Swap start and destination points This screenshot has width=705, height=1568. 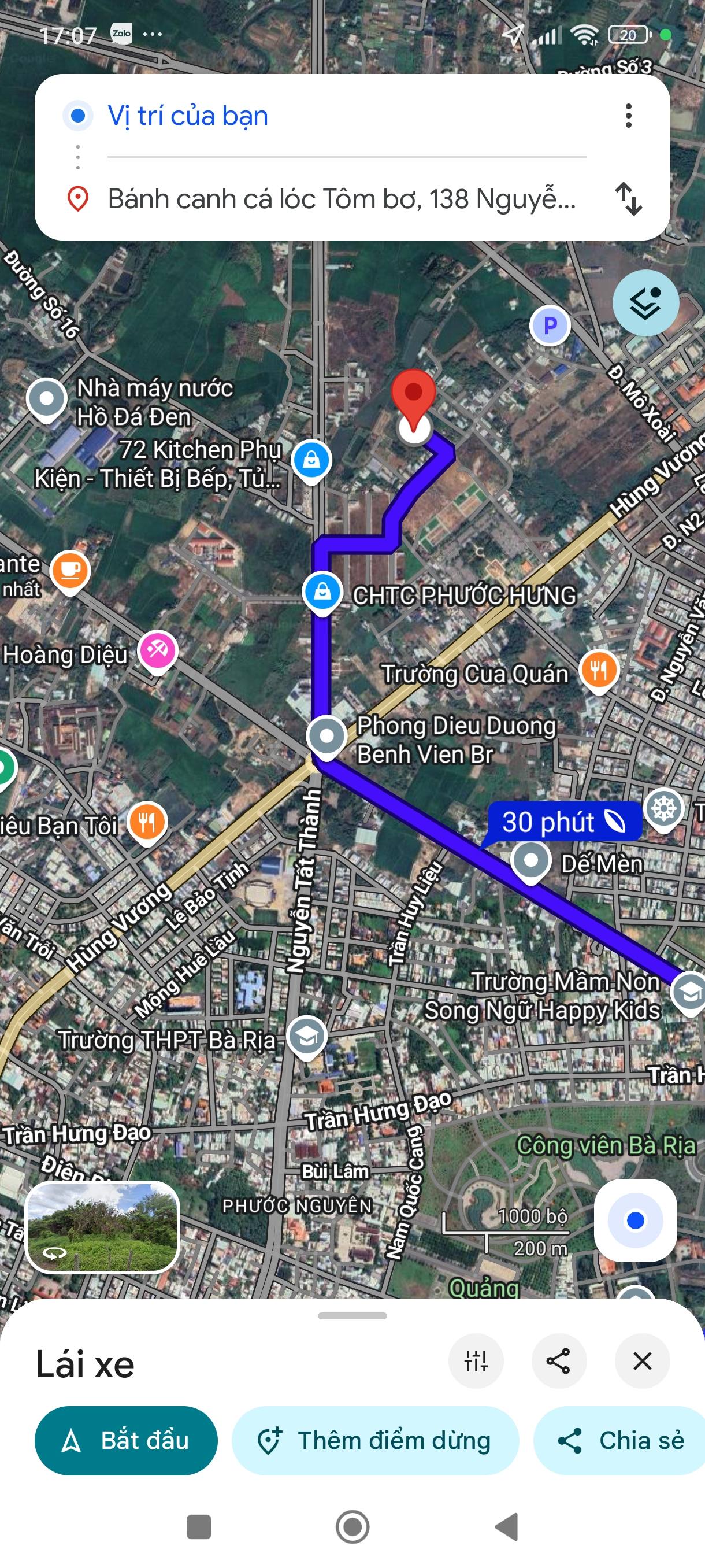pos(628,199)
